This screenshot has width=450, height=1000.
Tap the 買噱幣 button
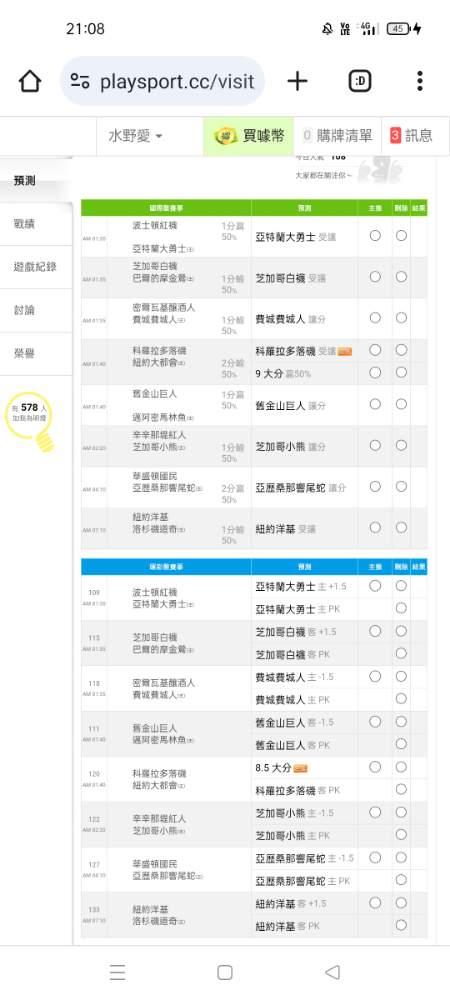pos(249,136)
